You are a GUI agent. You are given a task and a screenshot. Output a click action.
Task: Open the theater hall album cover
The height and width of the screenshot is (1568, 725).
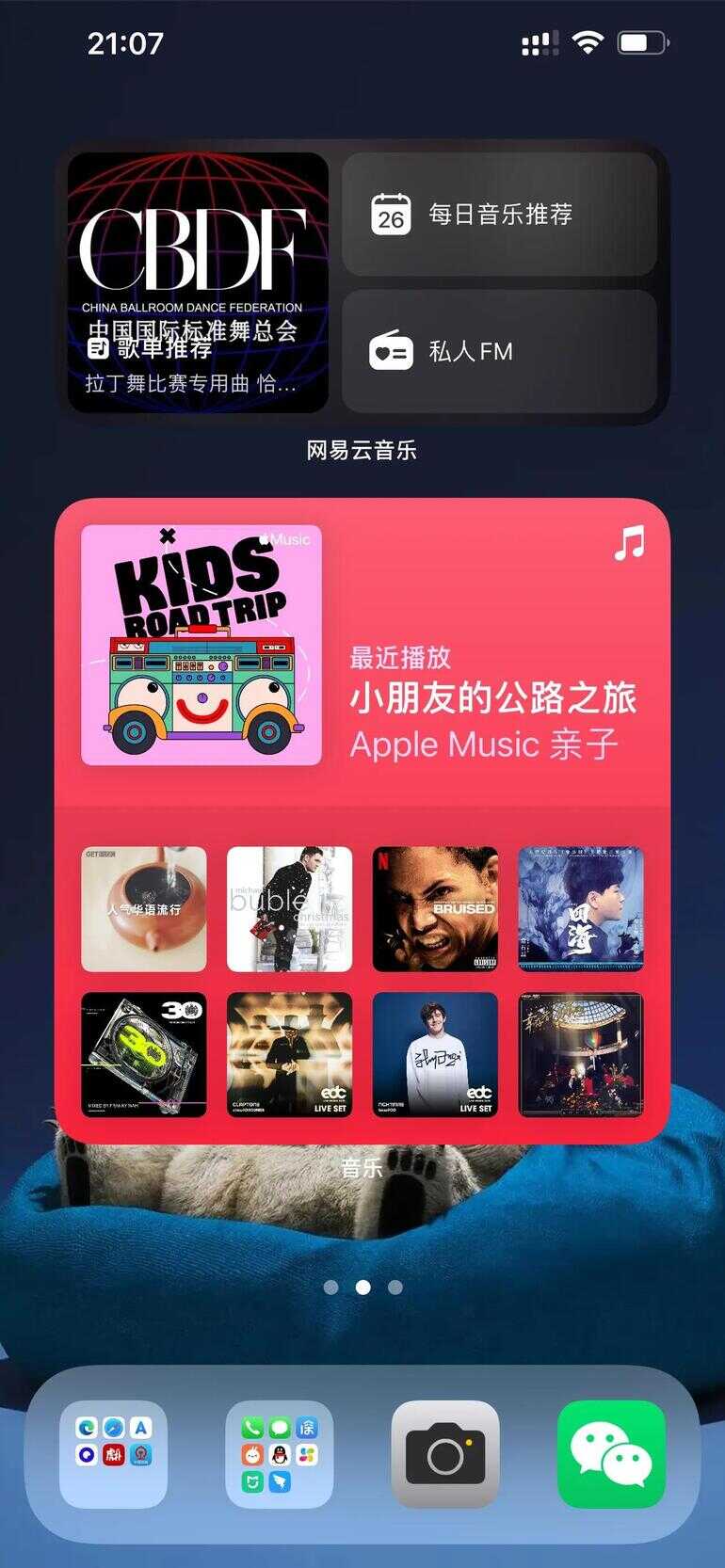(581, 1054)
